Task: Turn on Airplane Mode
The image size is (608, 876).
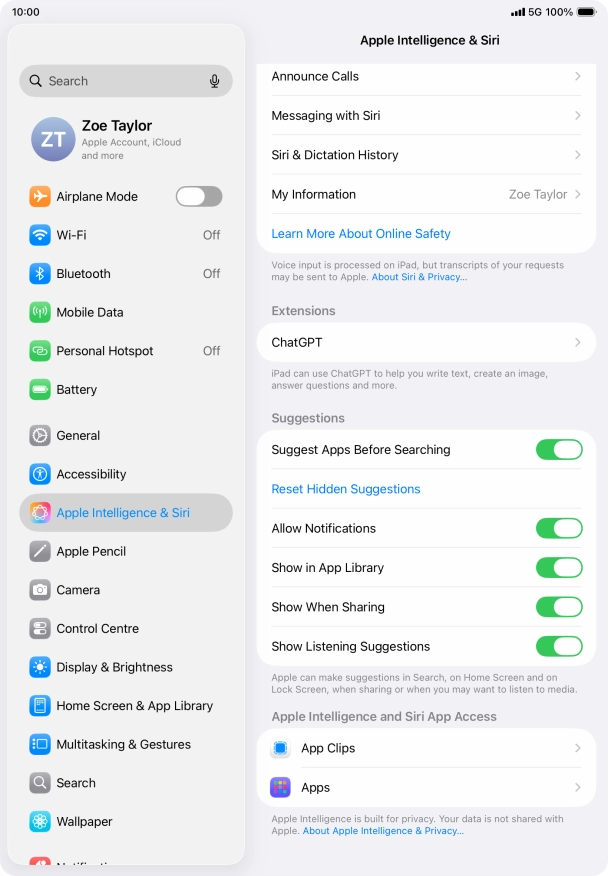Action: pos(198,197)
